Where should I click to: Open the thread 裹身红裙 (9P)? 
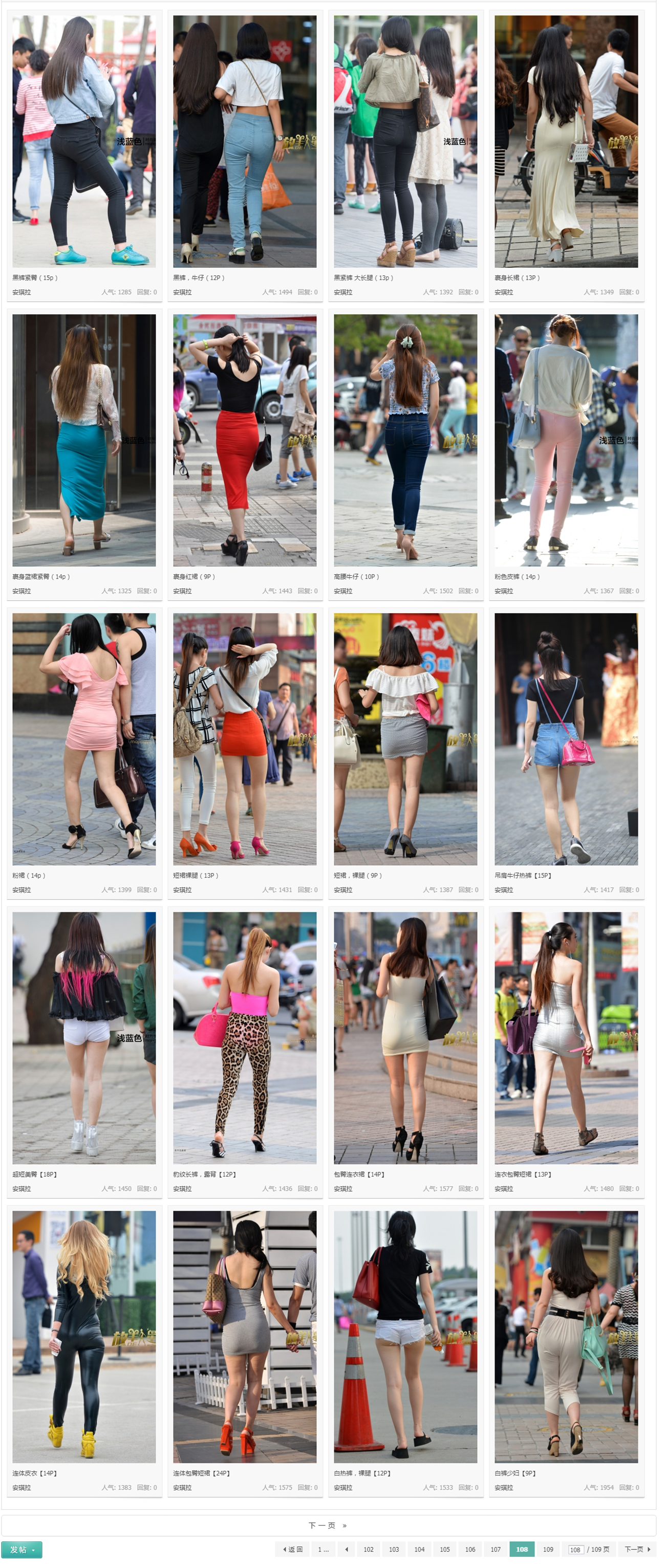tap(194, 576)
